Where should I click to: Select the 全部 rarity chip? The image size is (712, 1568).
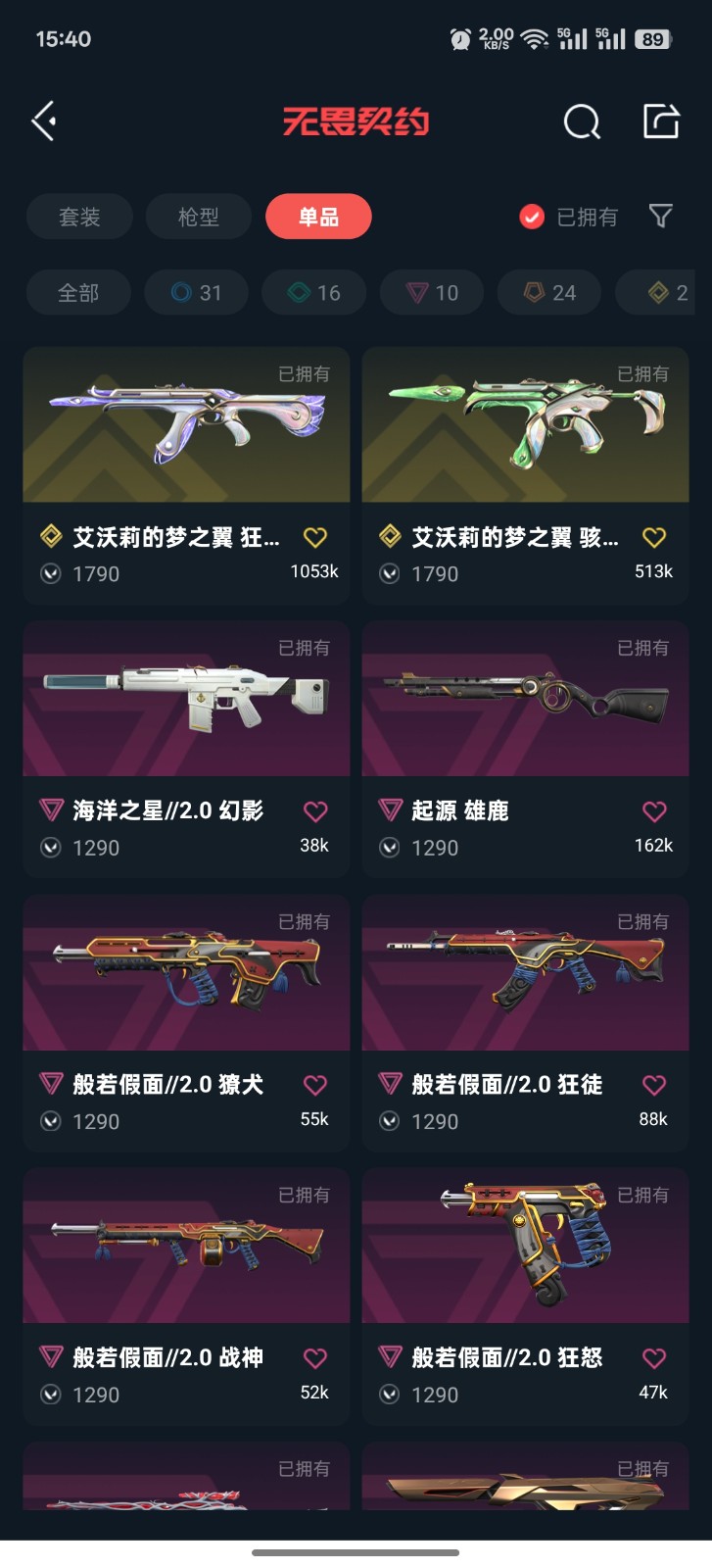click(78, 293)
